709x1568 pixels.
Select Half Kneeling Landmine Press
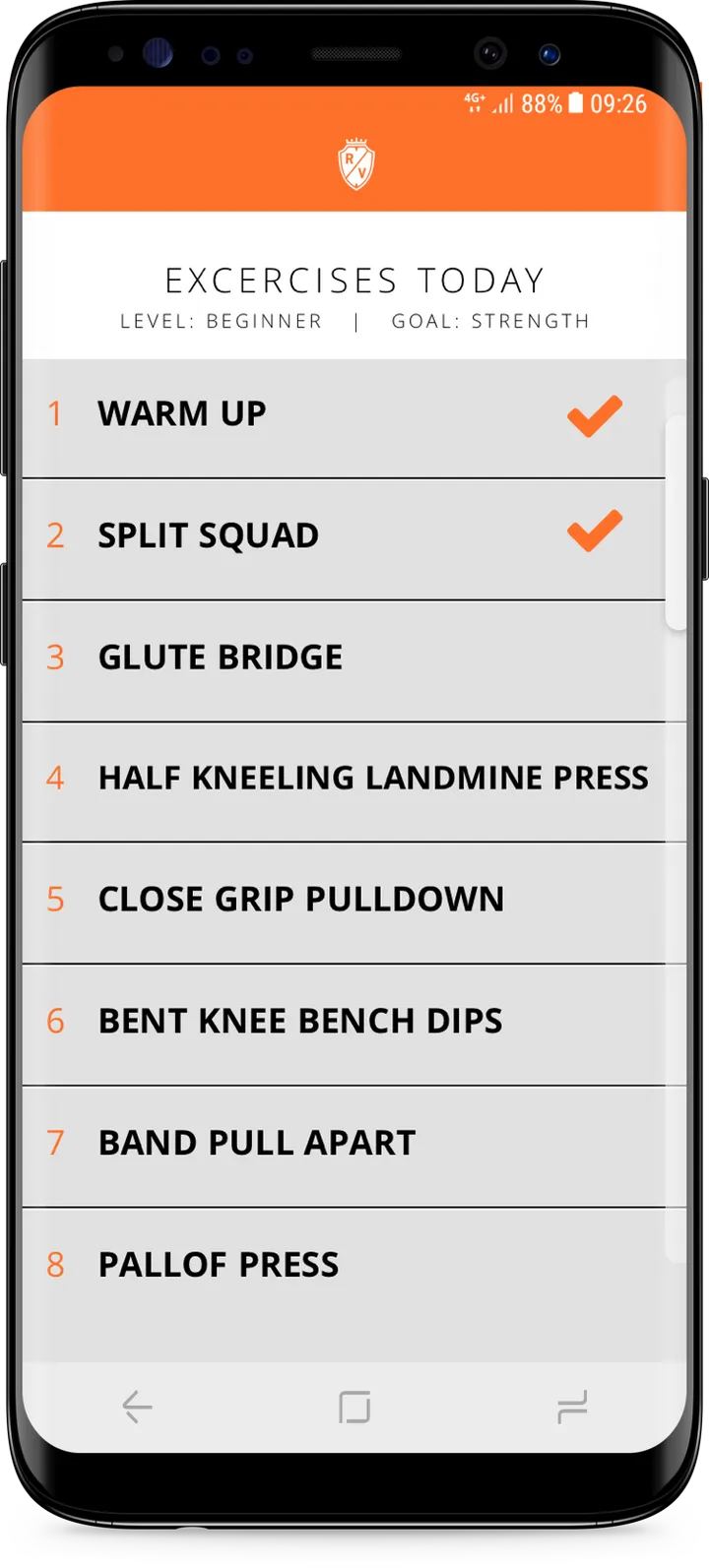[372, 779]
